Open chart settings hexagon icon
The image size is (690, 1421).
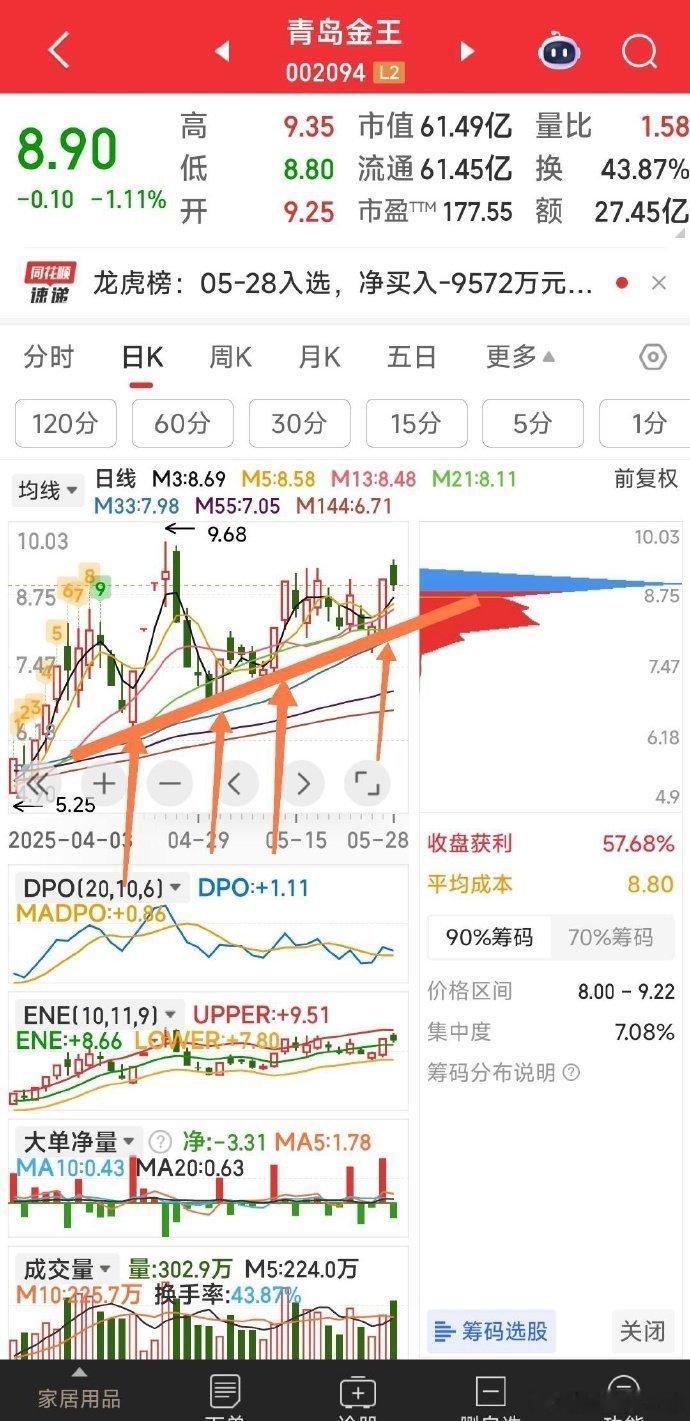(653, 357)
